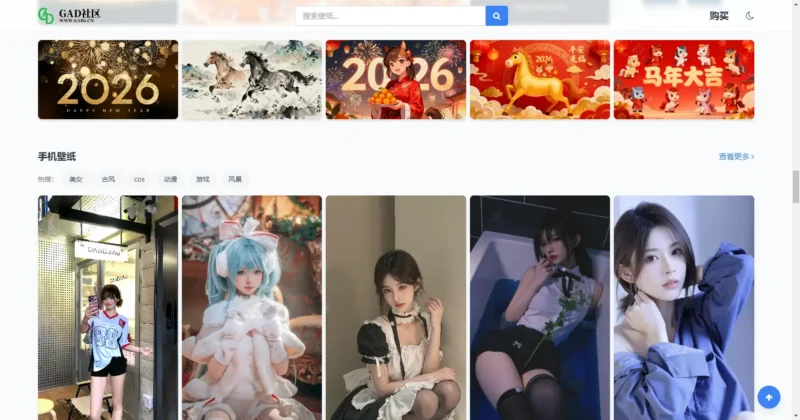Viewport: 800px width, 420px height.
Task: Select the 游戏 hot-search chip
Action: coord(203,179)
